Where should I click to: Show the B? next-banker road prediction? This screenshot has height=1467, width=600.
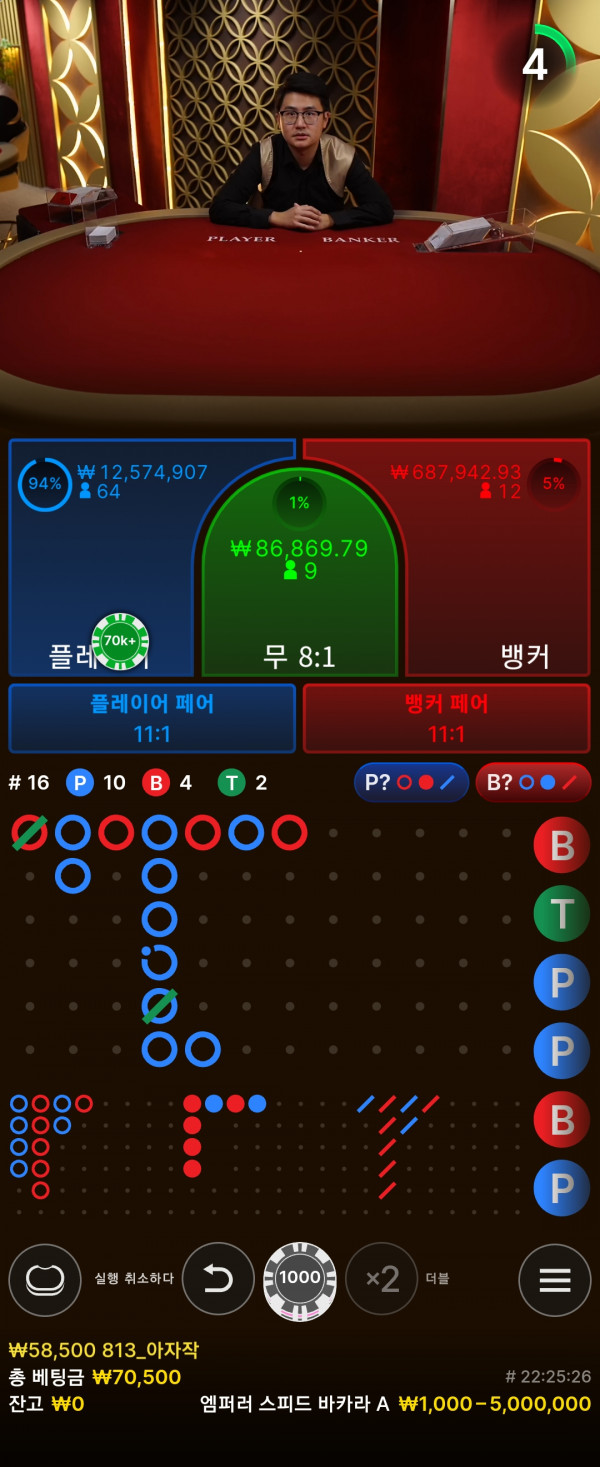tap(532, 782)
